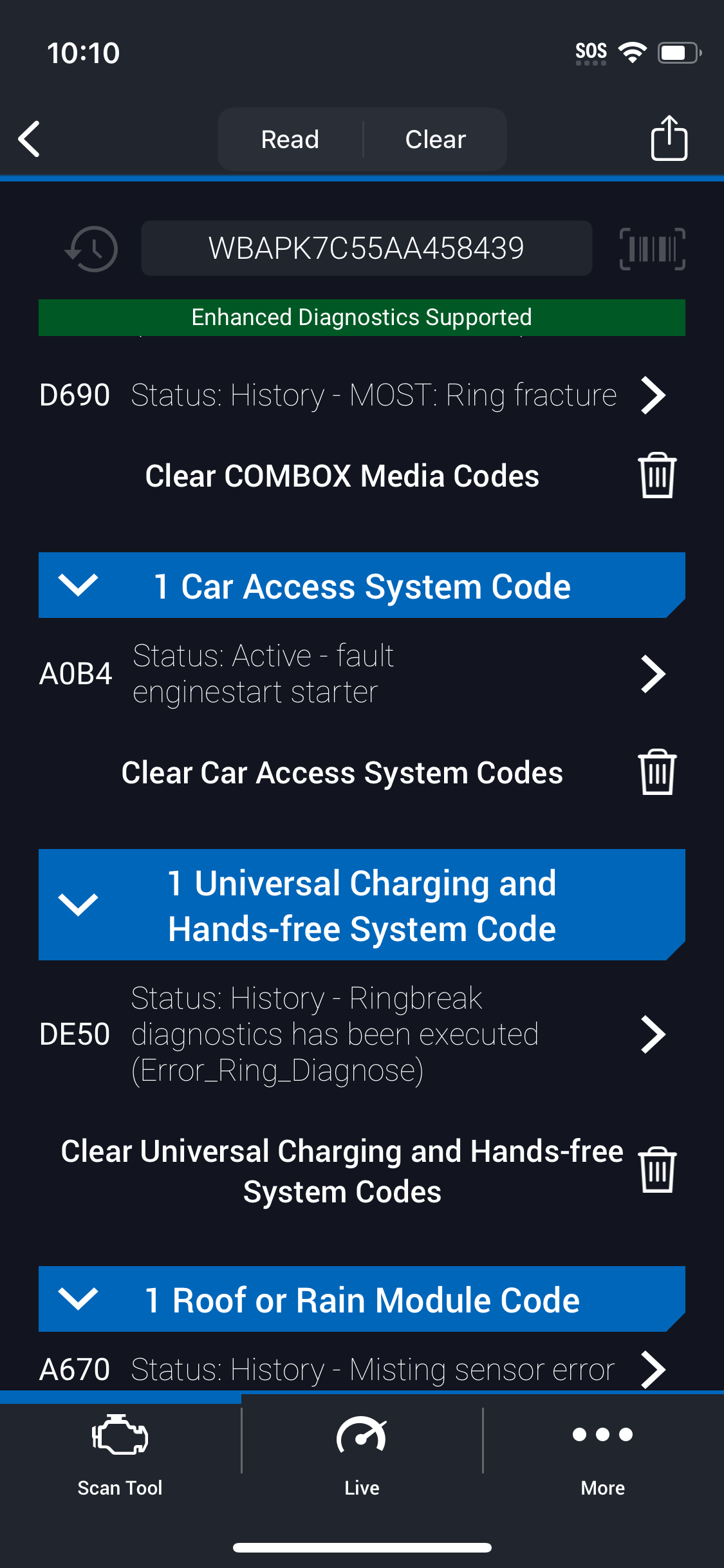Select the Clear segment
This screenshot has height=1568, width=724.
(436, 139)
